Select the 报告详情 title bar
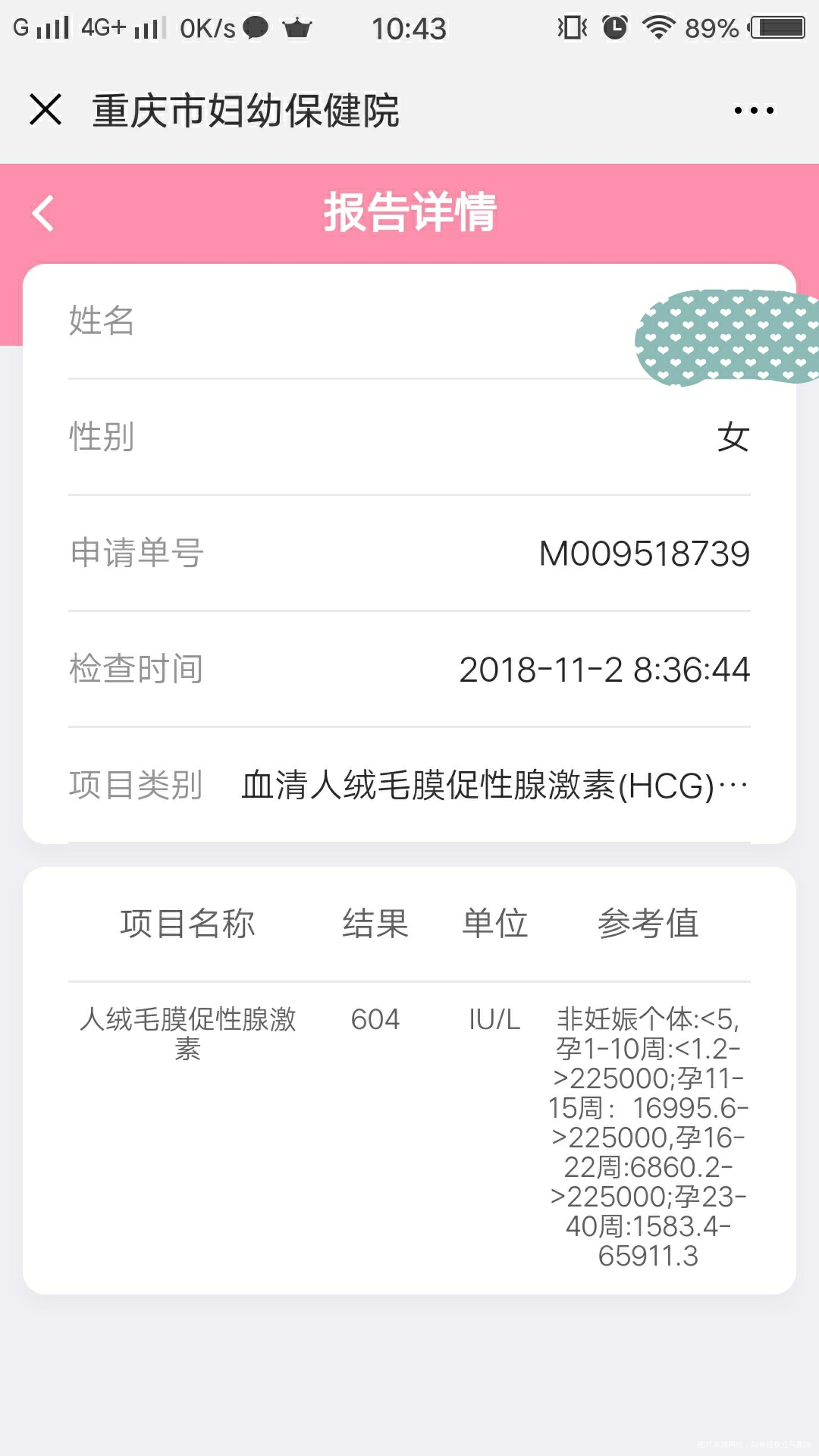This screenshot has width=819, height=1456. pyautogui.click(x=409, y=212)
